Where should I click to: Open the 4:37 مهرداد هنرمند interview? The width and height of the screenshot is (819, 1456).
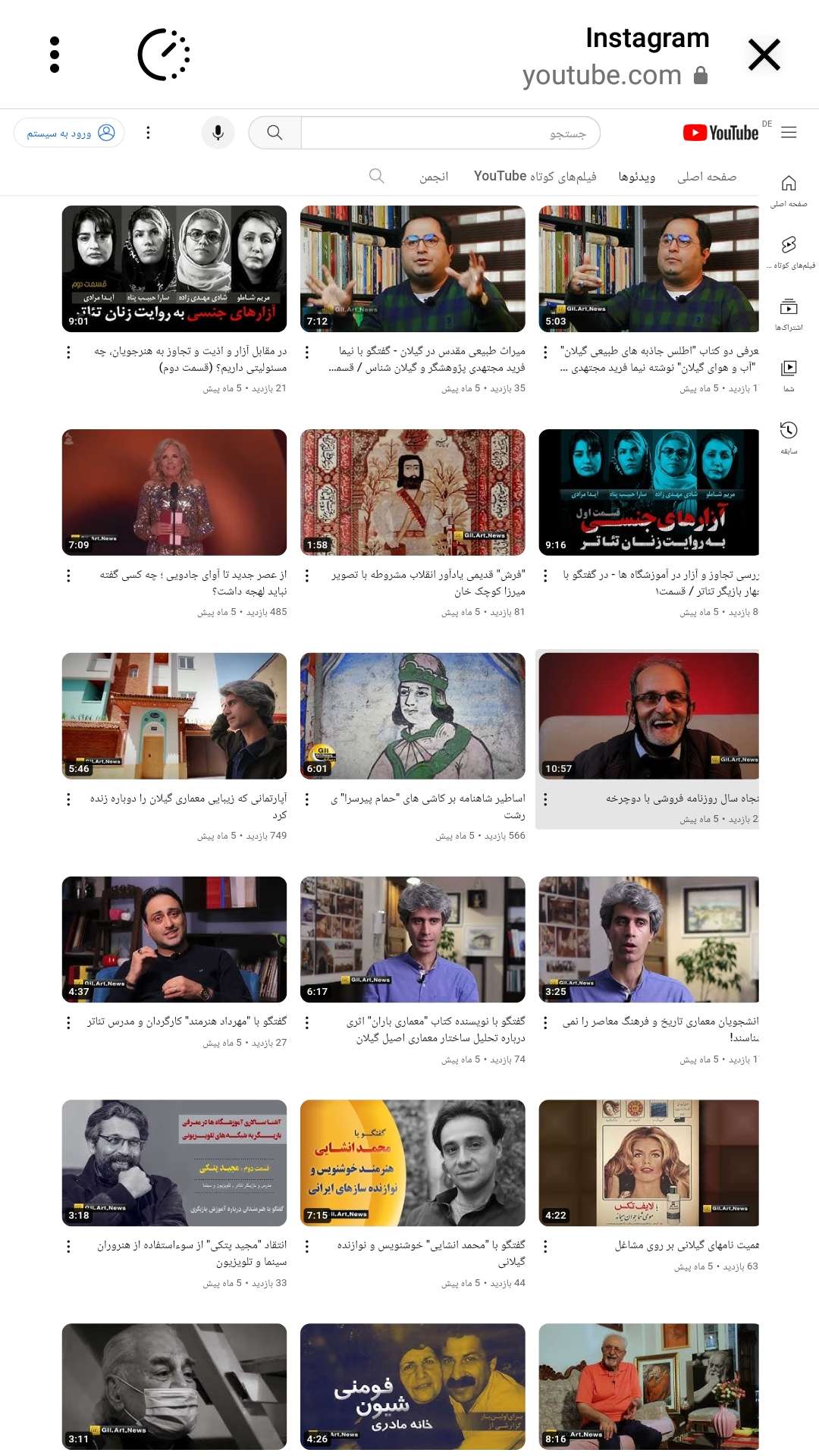[174, 939]
